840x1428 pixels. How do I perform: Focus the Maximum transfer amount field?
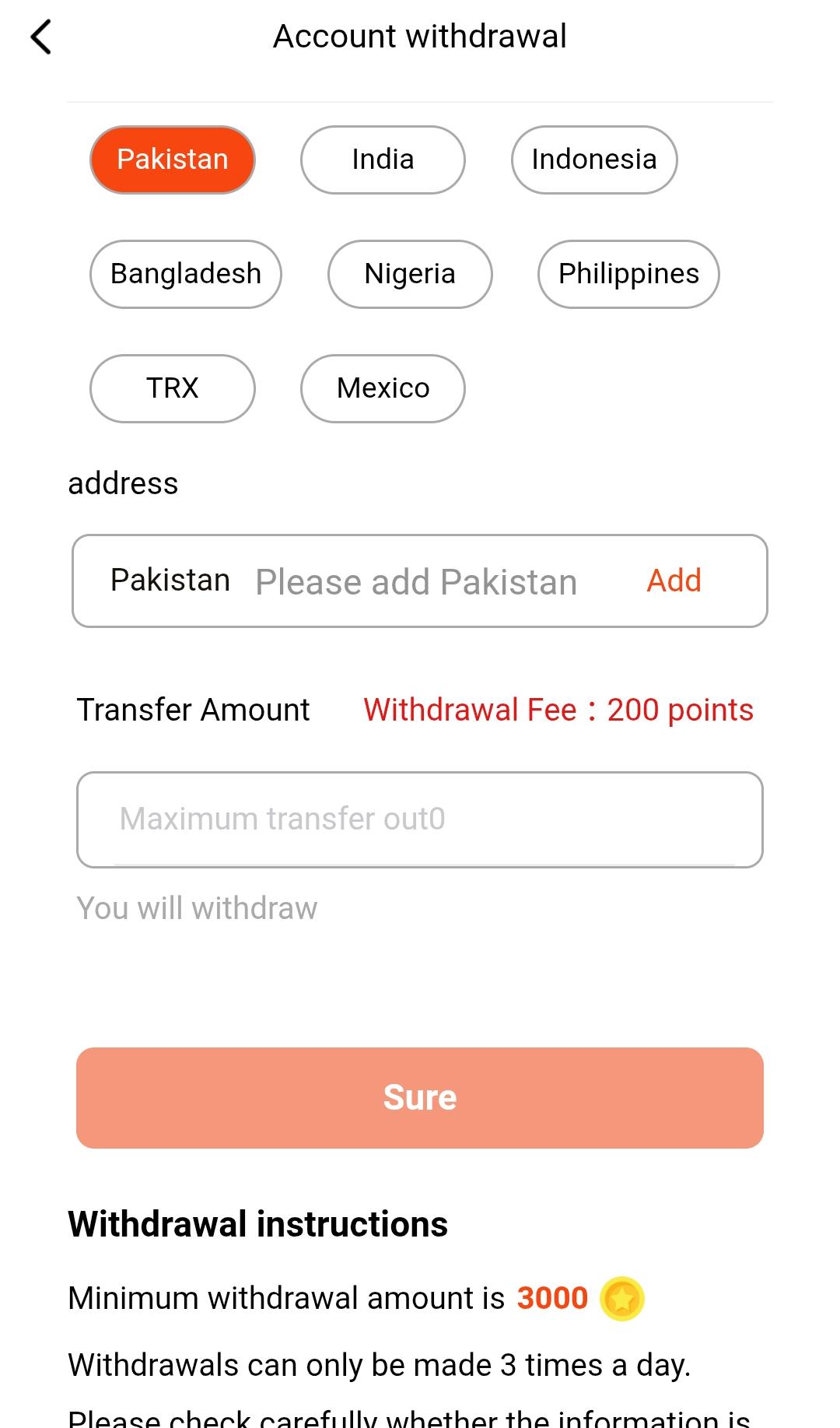click(420, 819)
